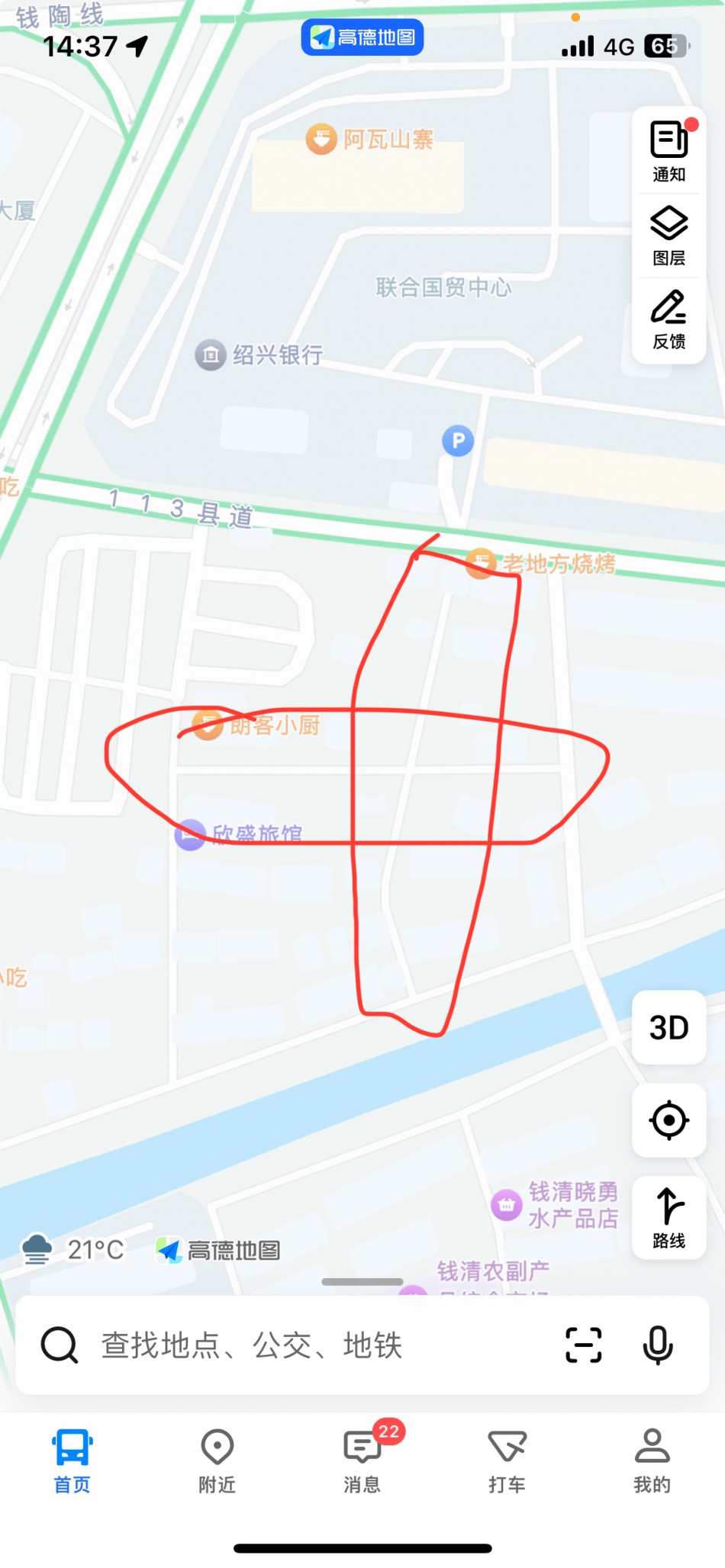Viewport: 725px width, 1568px height.
Task: Tap the 阿瓦山寨 restaurant marker
Action: 322,140
